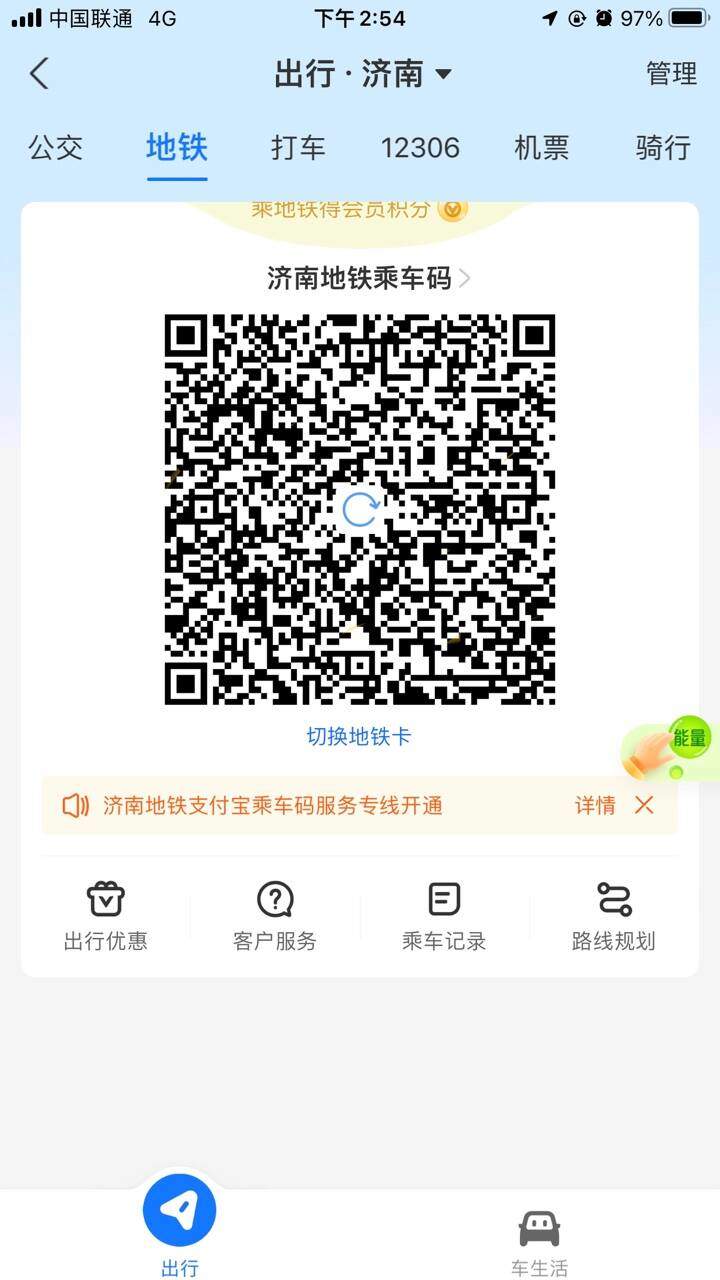The image size is (720, 1280).
Task: Open 路线规划 route planning
Action: pyautogui.click(x=611, y=915)
